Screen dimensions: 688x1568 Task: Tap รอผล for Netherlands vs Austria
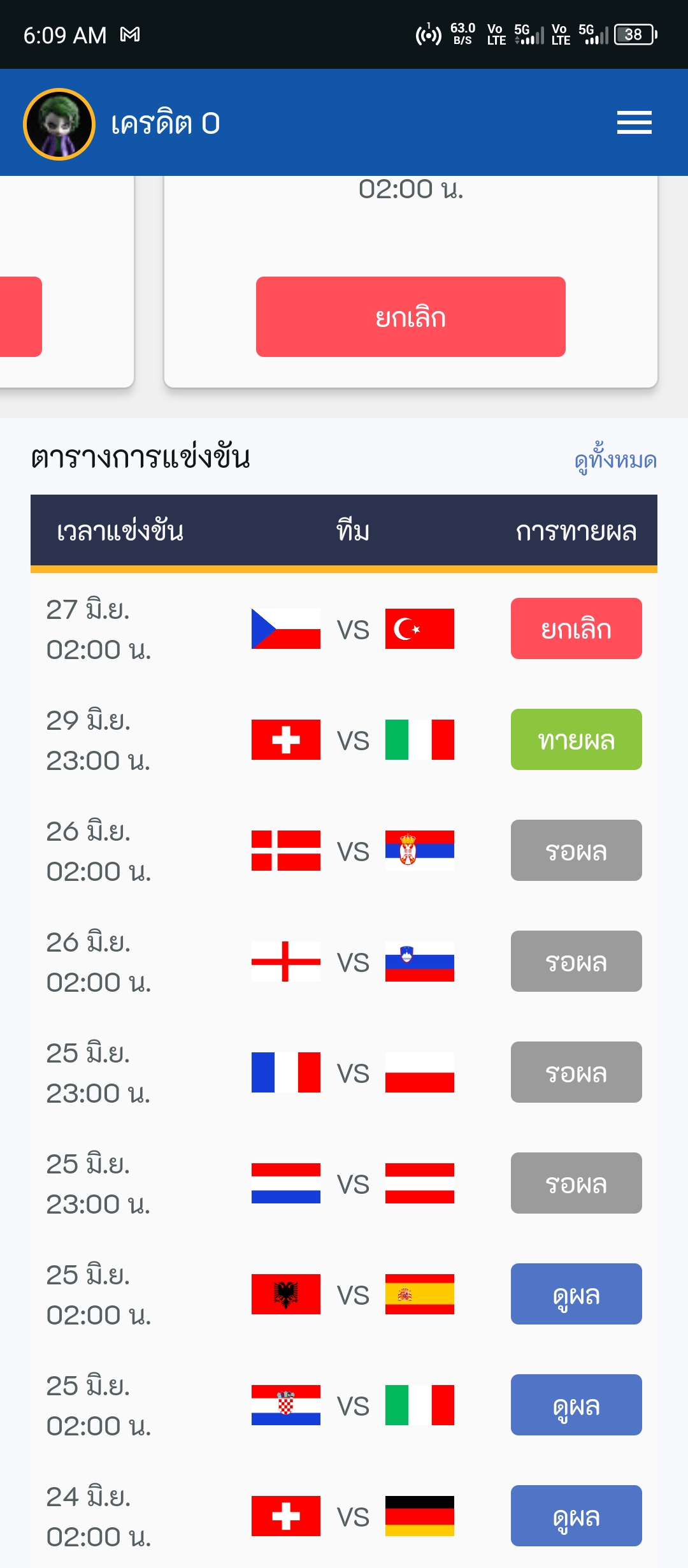coord(576,1183)
